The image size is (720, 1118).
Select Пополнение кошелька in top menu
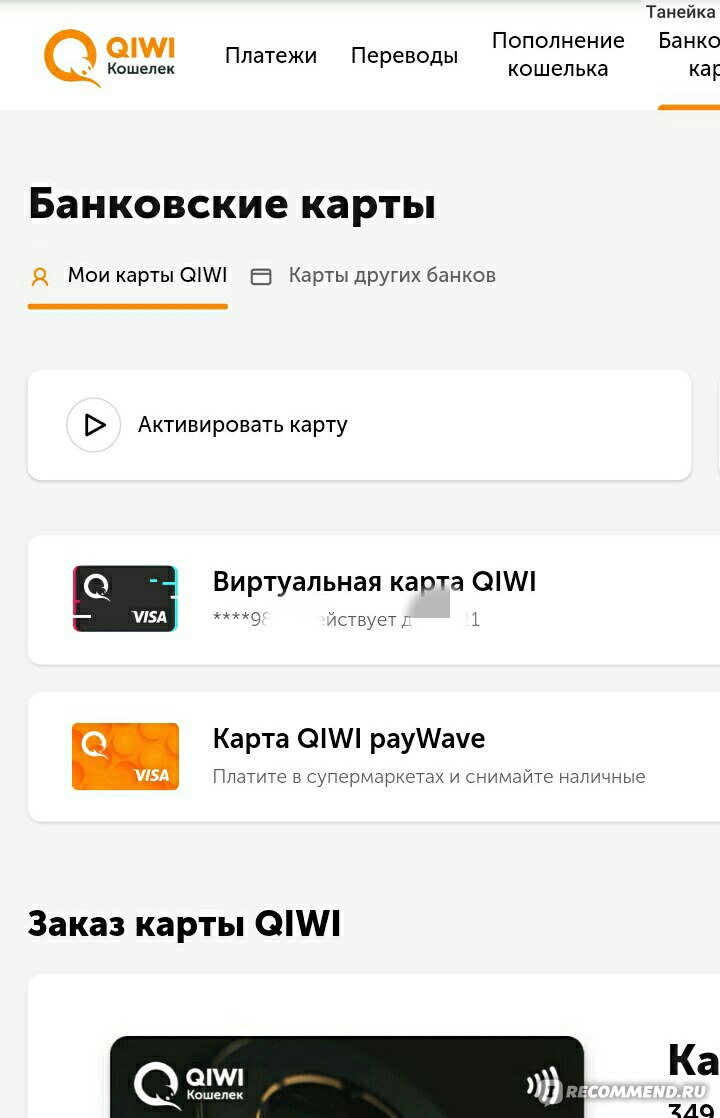(x=558, y=55)
